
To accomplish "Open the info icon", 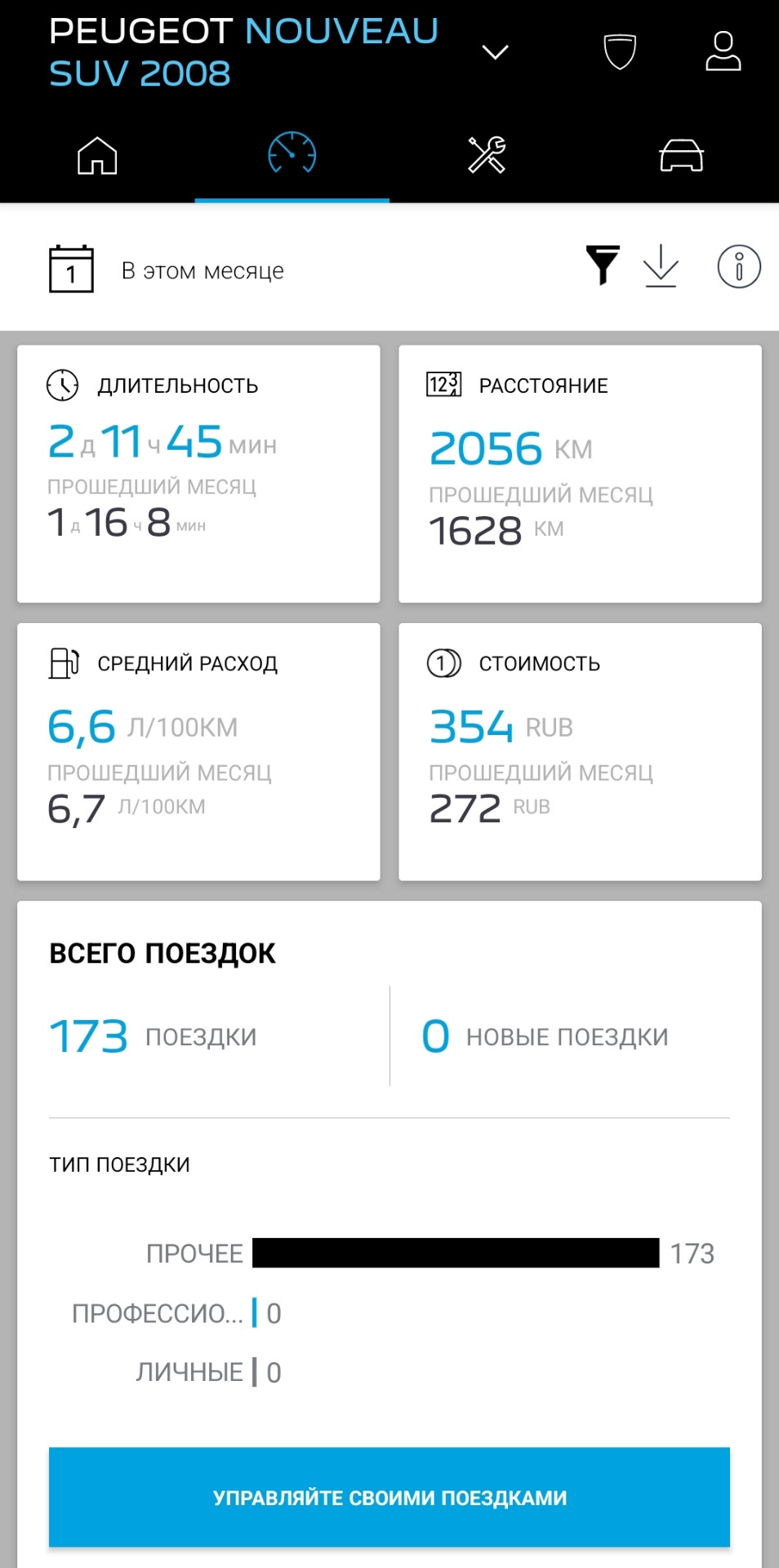I will click(x=738, y=266).
